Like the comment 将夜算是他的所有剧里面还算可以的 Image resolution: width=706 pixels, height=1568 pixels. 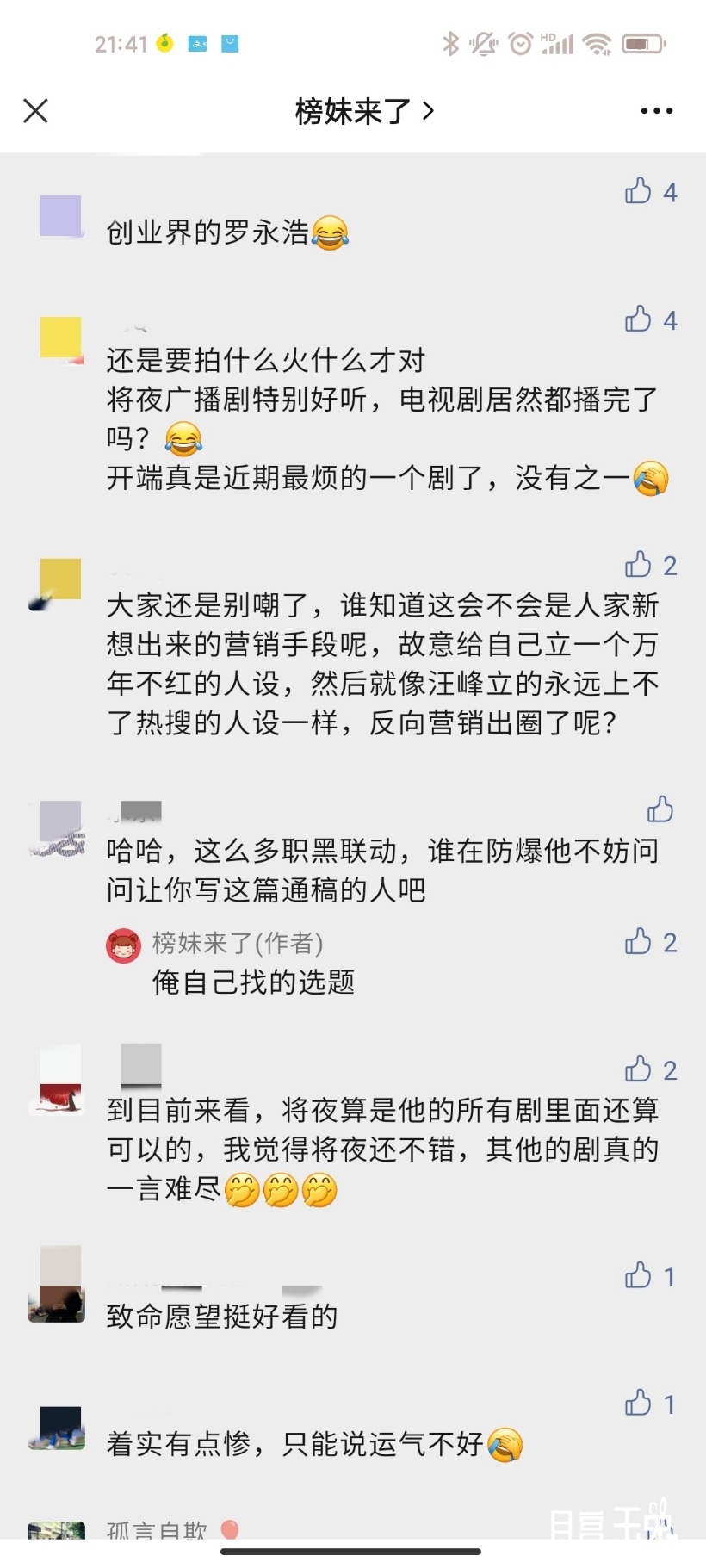(x=650, y=1069)
